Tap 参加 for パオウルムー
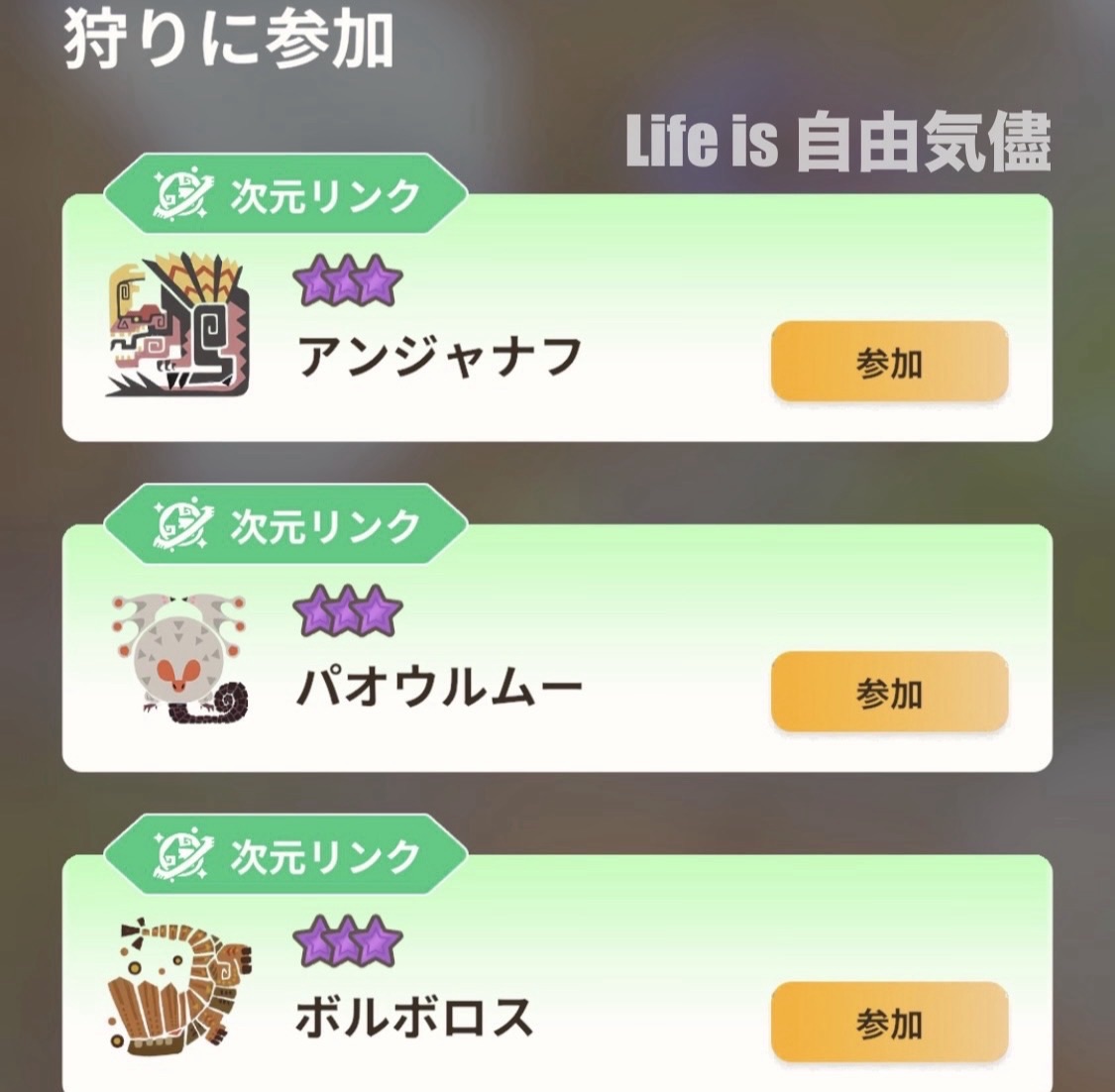 tap(888, 693)
